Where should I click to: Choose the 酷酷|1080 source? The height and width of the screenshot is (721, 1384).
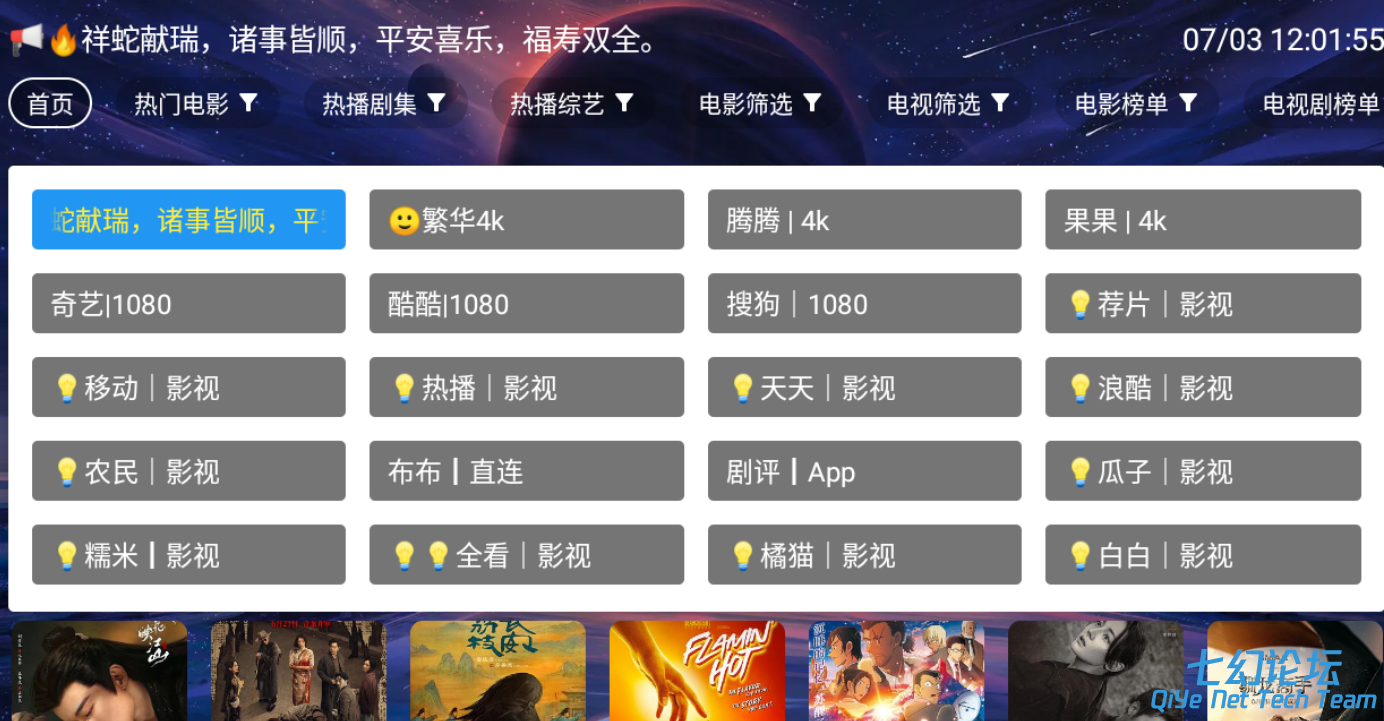pyautogui.click(x=526, y=304)
